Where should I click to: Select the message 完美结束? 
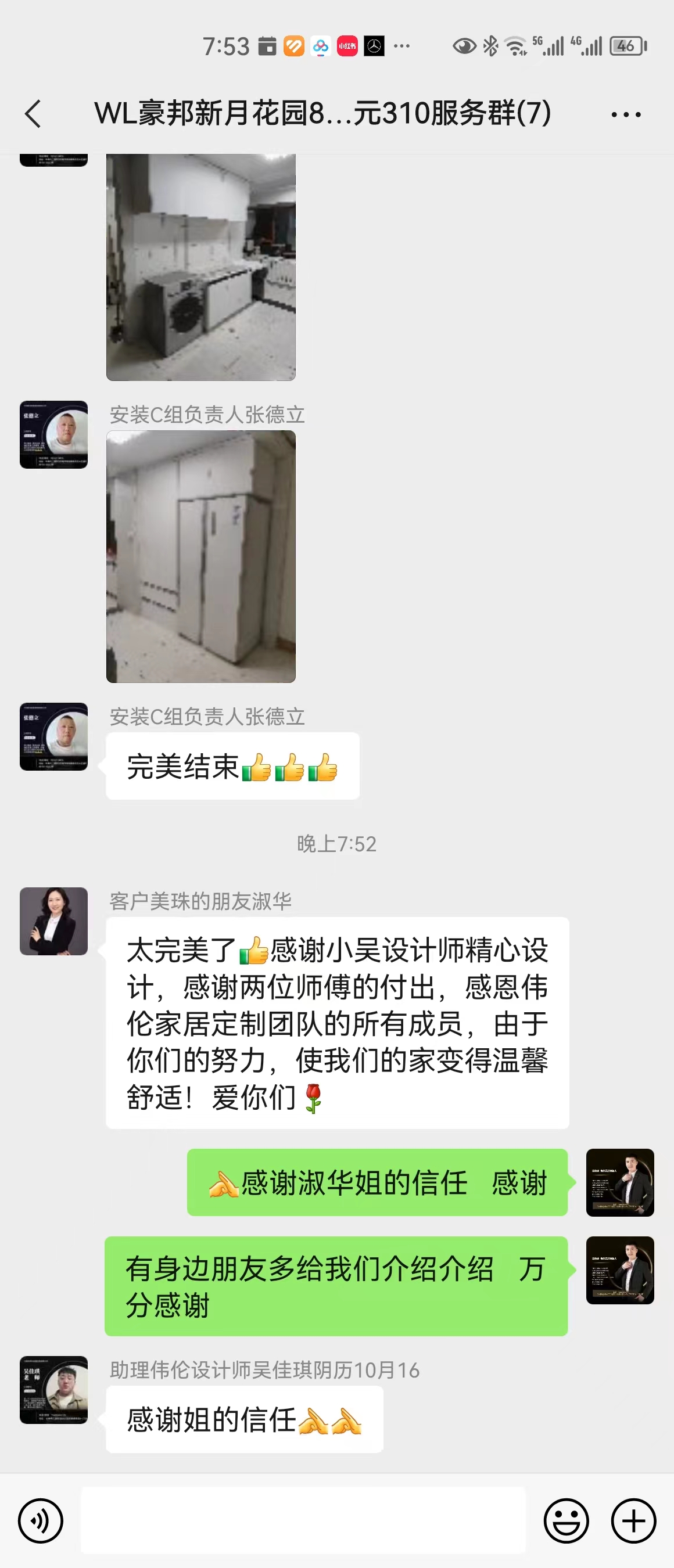click(x=231, y=767)
